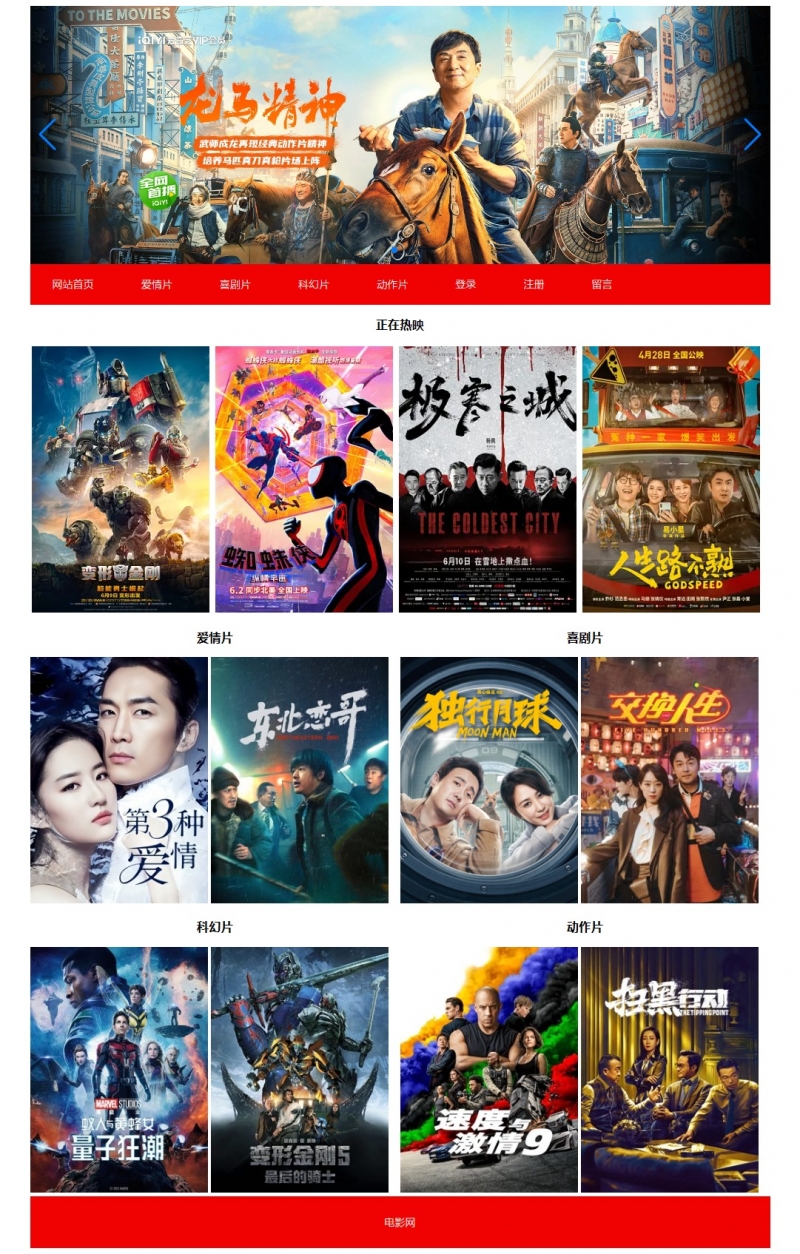
Task: Open the 科幻片 sci-fi category
Action: point(310,285)
